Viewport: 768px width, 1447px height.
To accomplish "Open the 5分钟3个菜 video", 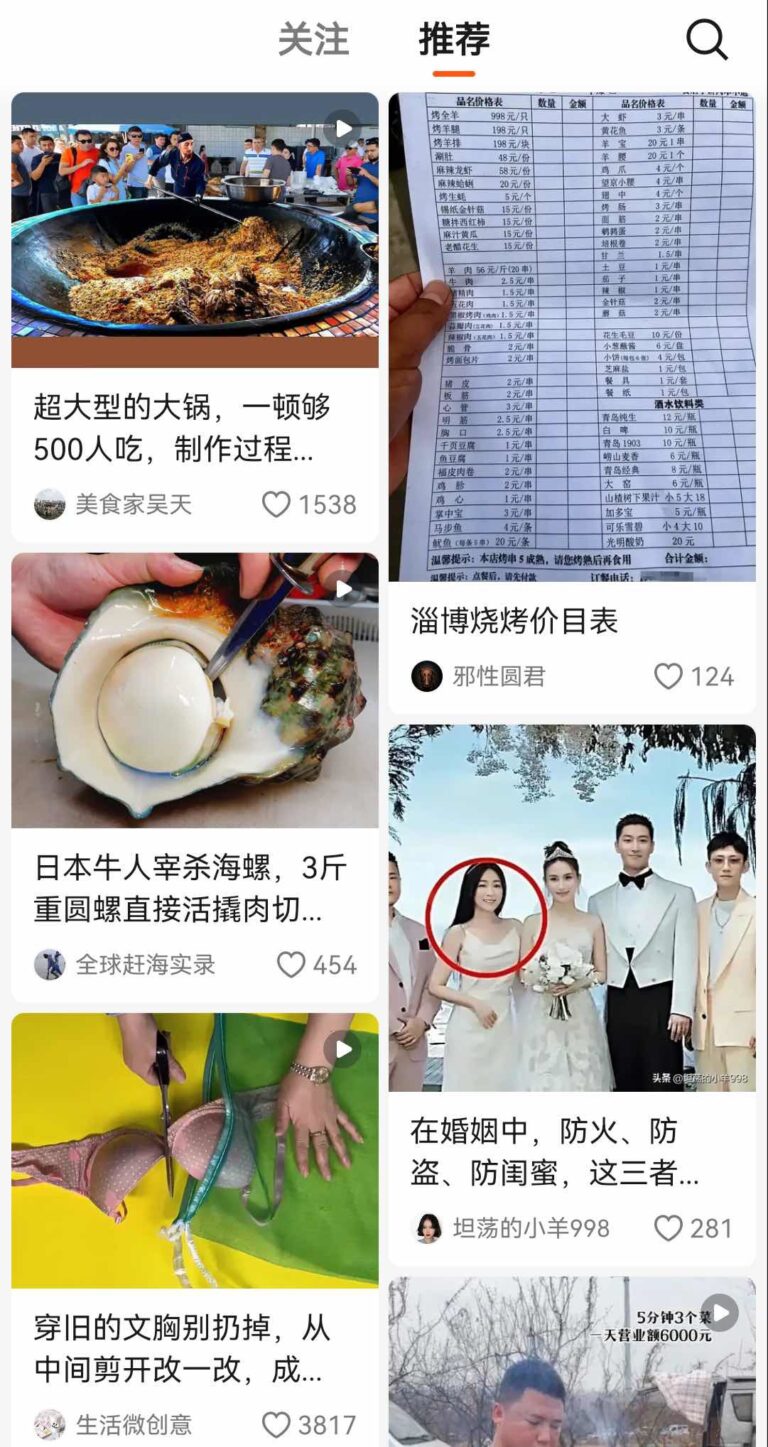I will [572, 1360].
